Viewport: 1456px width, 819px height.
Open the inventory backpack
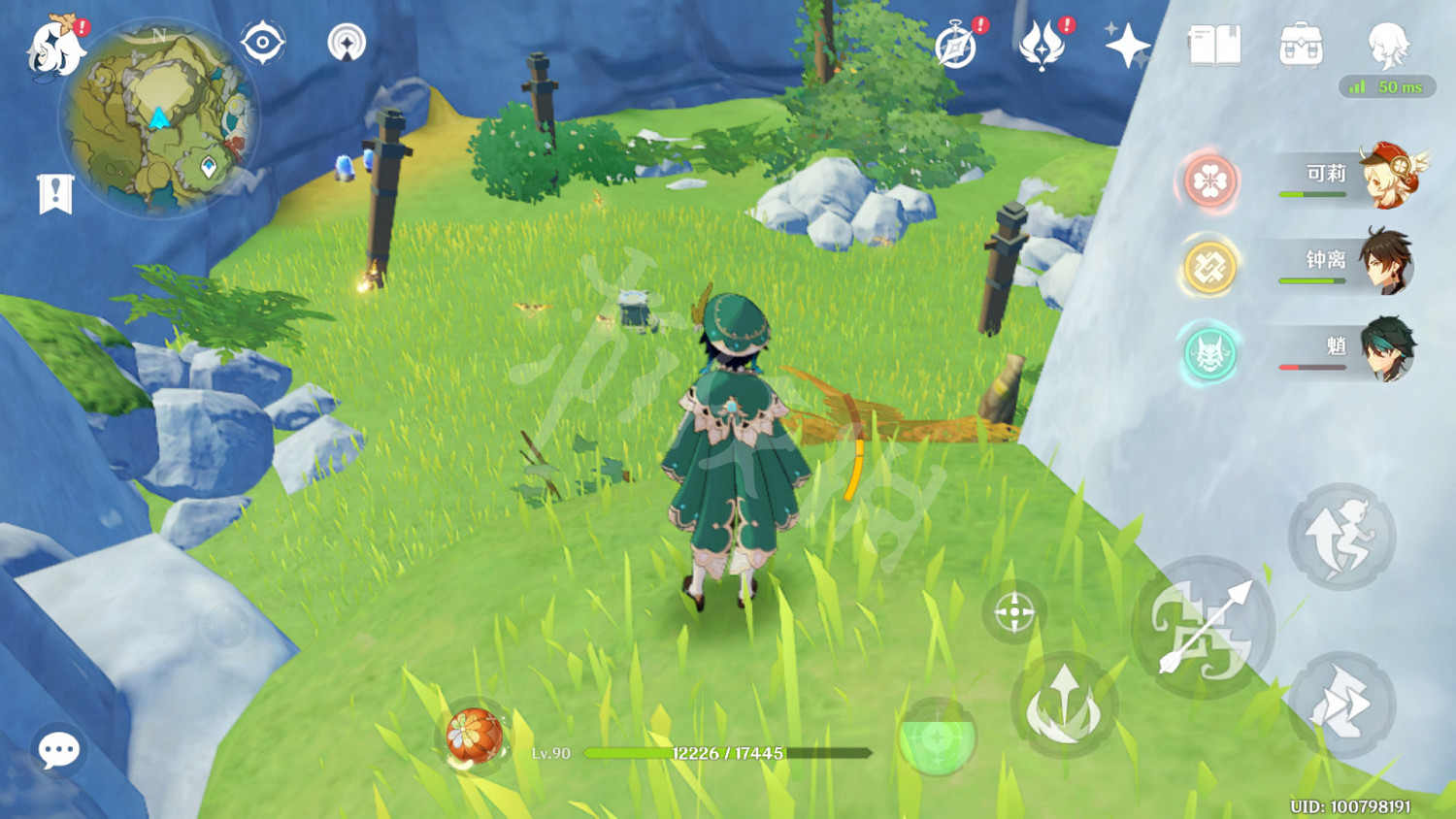(x=1301, y=46)
